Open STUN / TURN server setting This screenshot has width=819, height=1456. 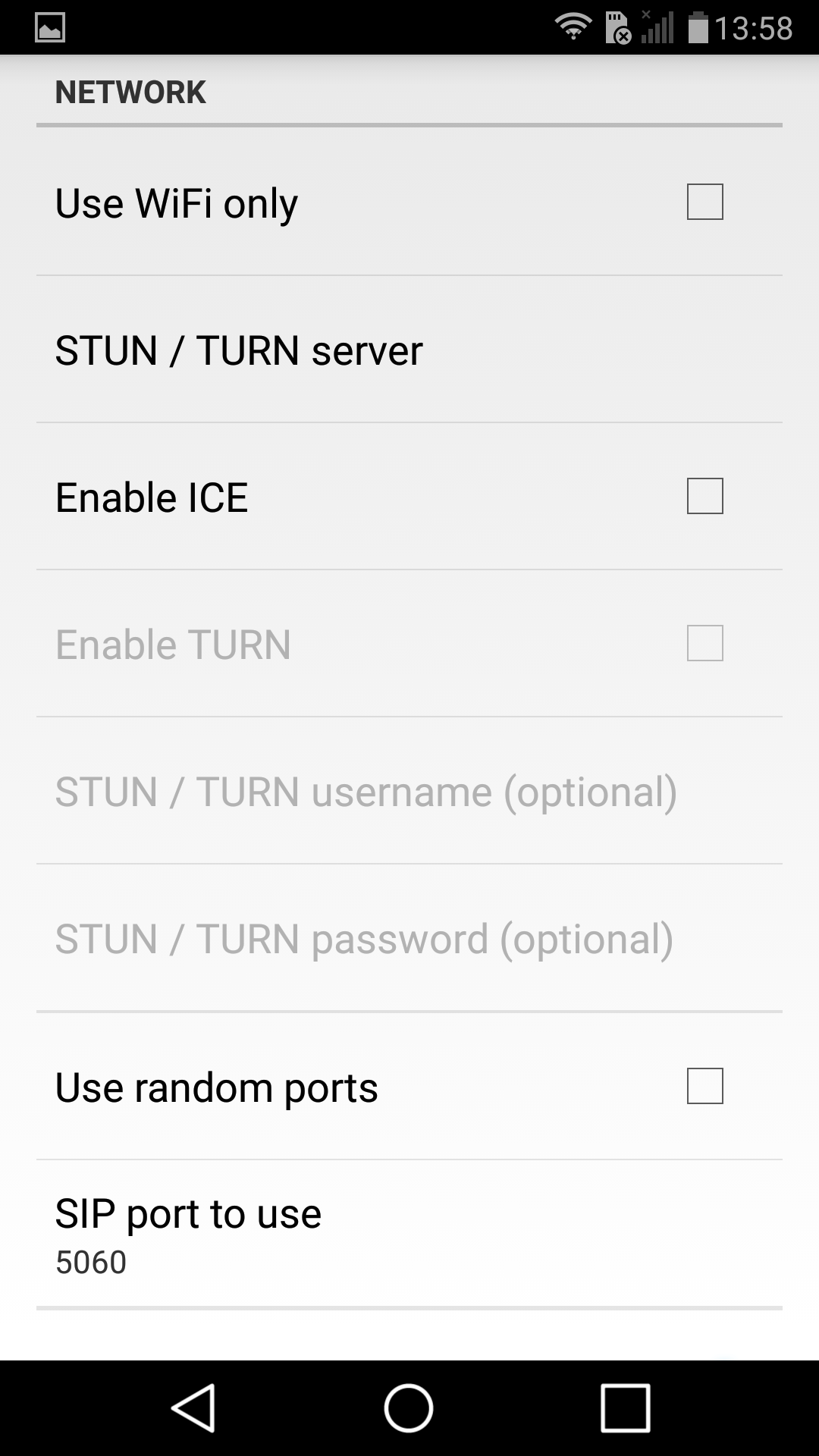409,350
